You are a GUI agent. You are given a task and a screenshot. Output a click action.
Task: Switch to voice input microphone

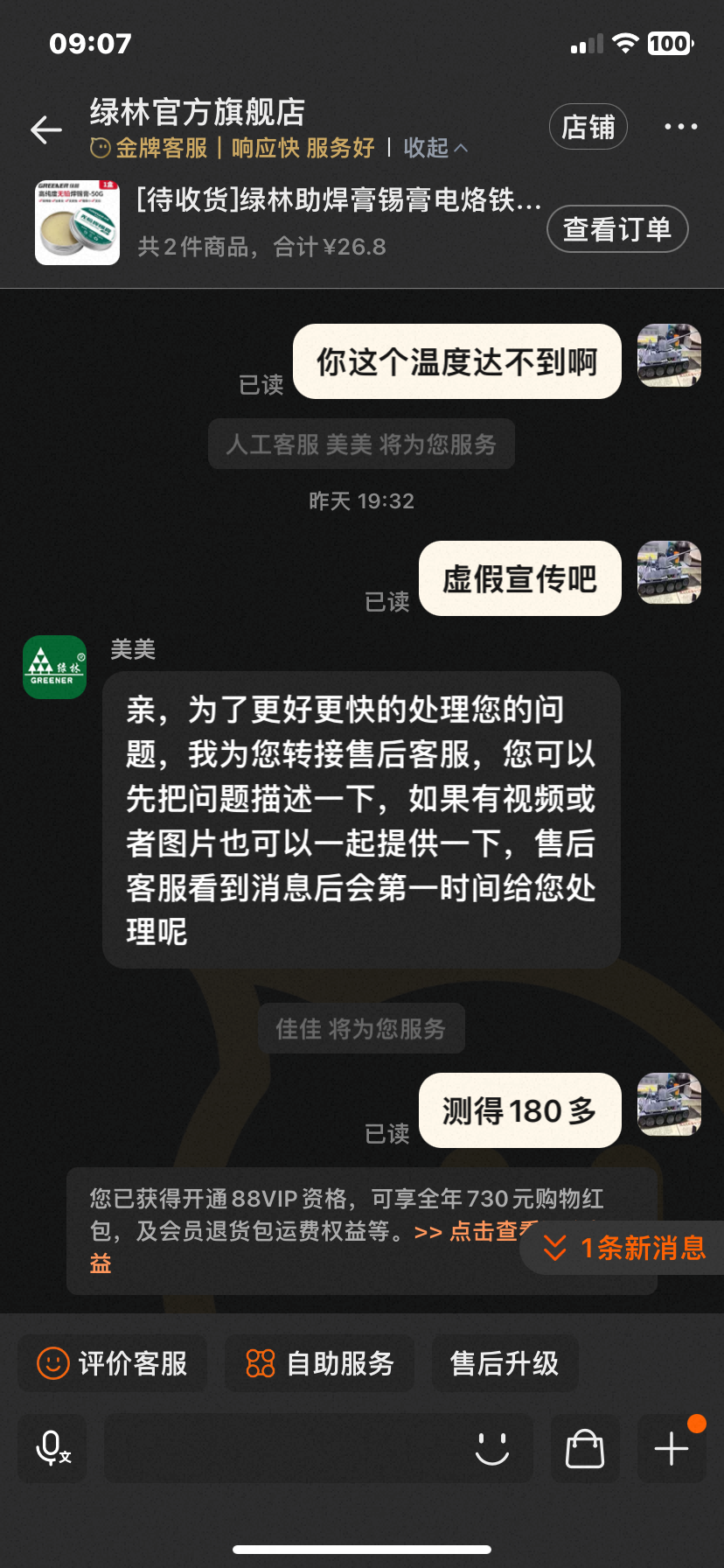click(x=52, y=1448)
